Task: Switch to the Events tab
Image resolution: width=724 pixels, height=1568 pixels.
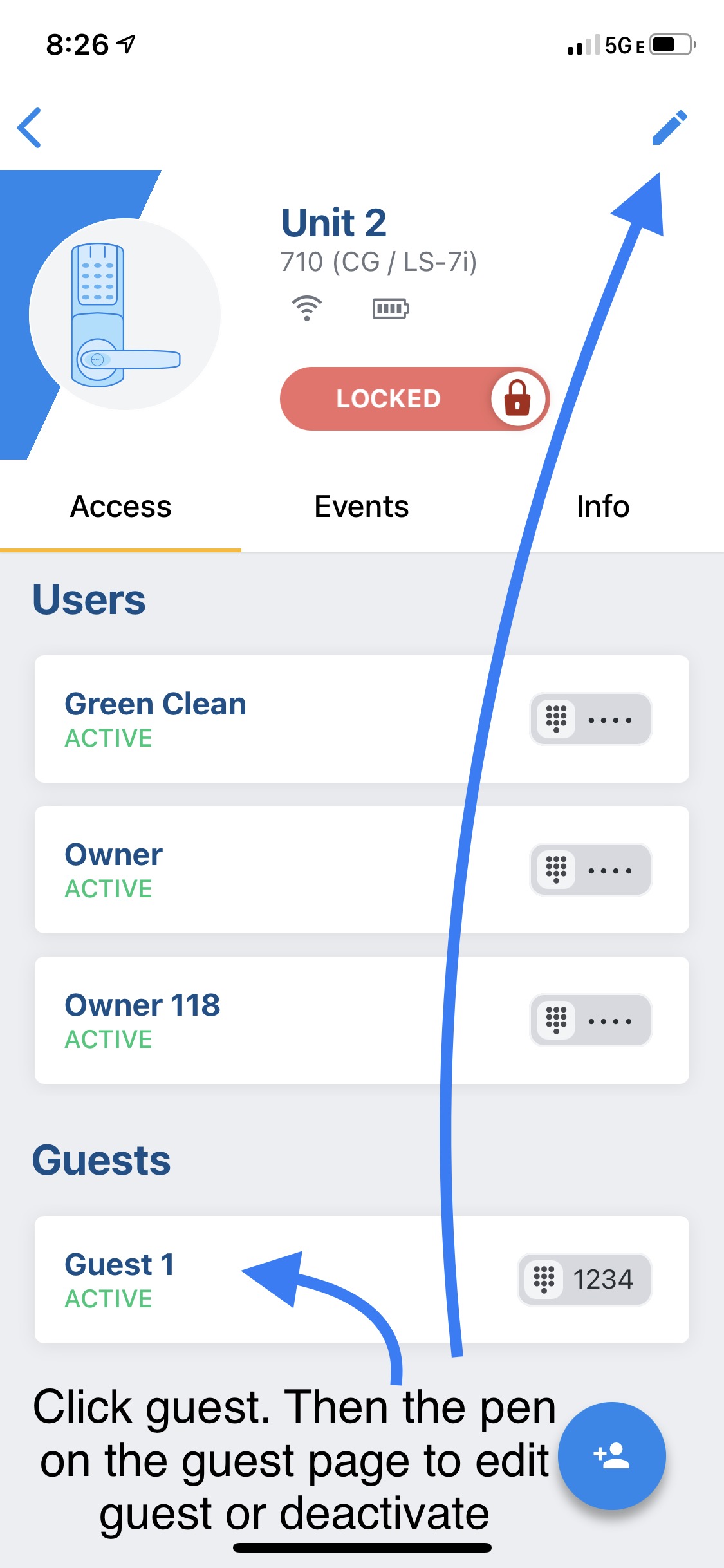Action: (x=361, y=507)
